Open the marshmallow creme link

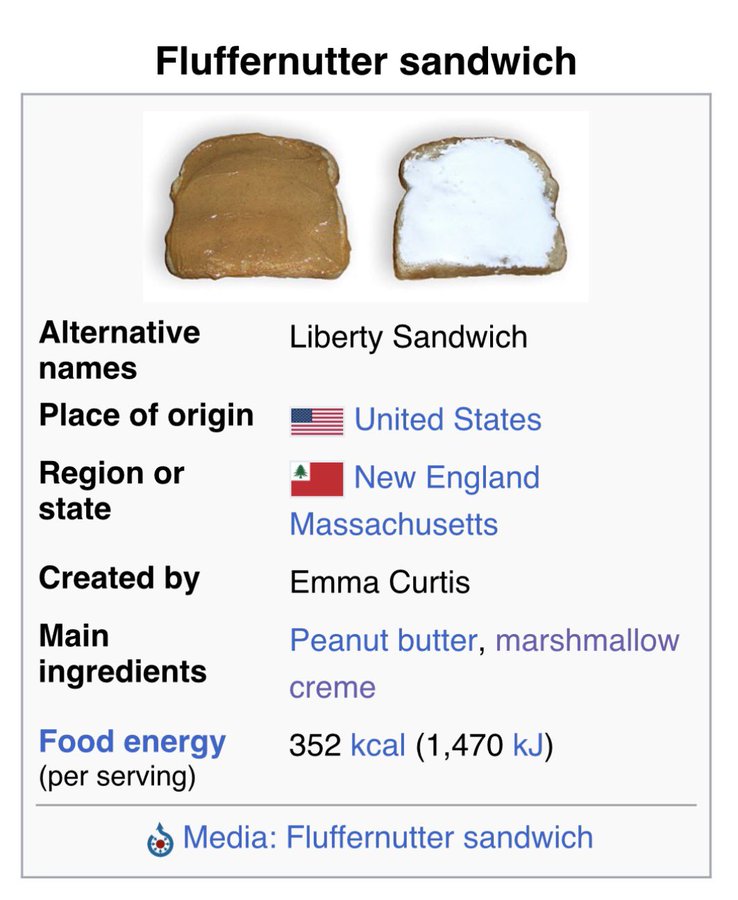(586, 640)
